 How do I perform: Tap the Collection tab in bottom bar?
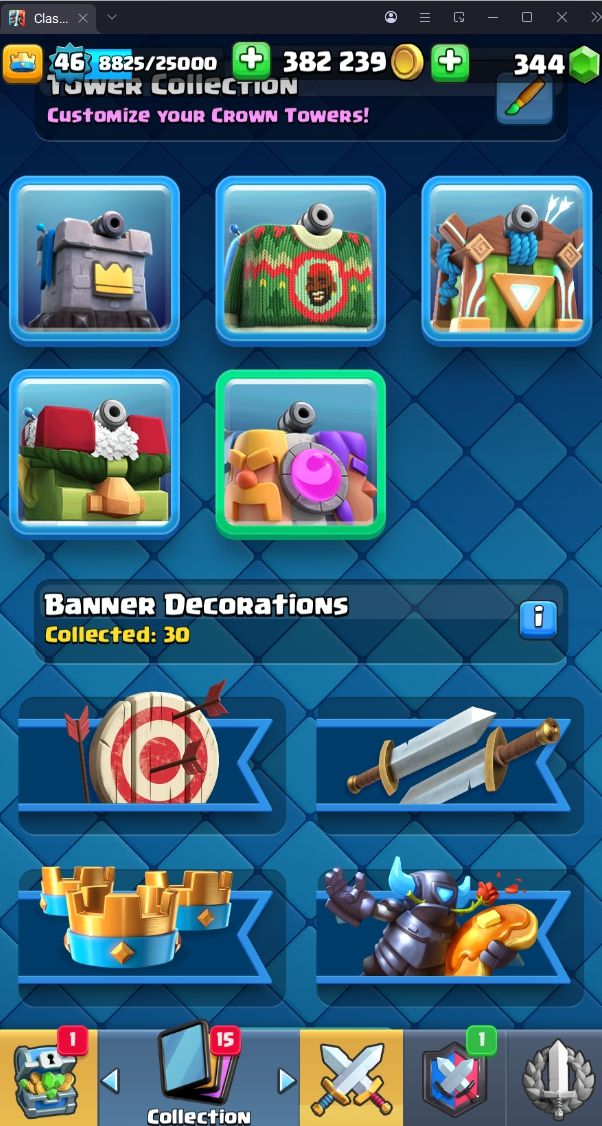[198, 1078]
